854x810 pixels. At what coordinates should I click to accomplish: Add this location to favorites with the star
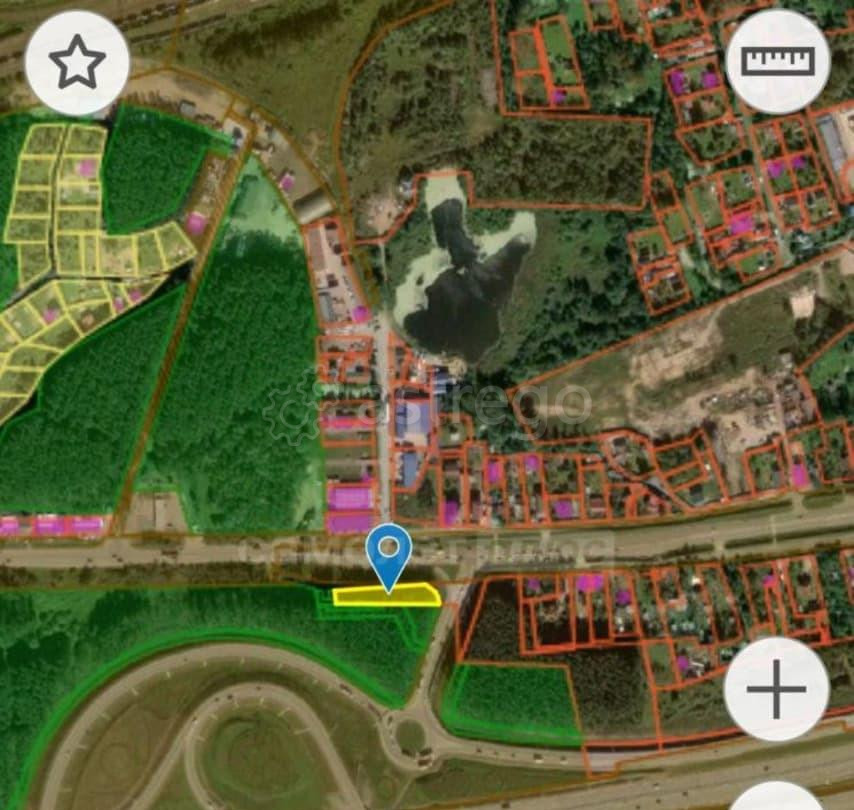click(77, 63)
